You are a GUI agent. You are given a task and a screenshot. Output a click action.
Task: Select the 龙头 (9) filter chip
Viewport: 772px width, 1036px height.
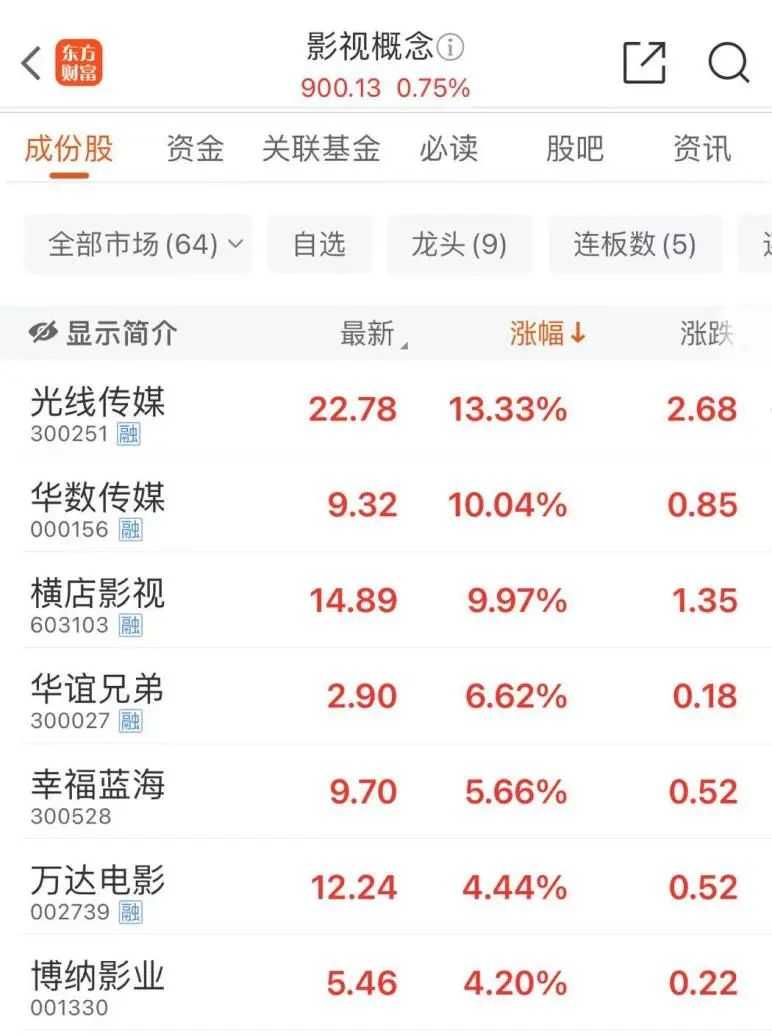coord(459,244)
